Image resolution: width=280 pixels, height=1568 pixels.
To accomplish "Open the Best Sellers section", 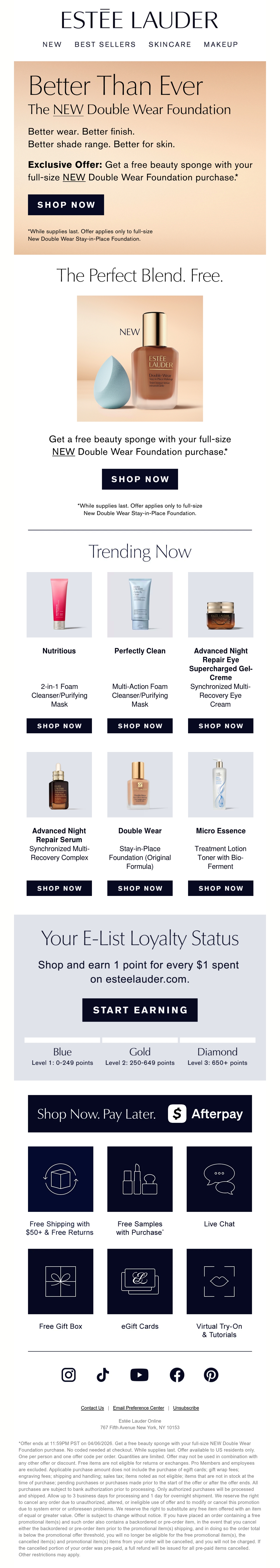I will [x=105, y=44].
